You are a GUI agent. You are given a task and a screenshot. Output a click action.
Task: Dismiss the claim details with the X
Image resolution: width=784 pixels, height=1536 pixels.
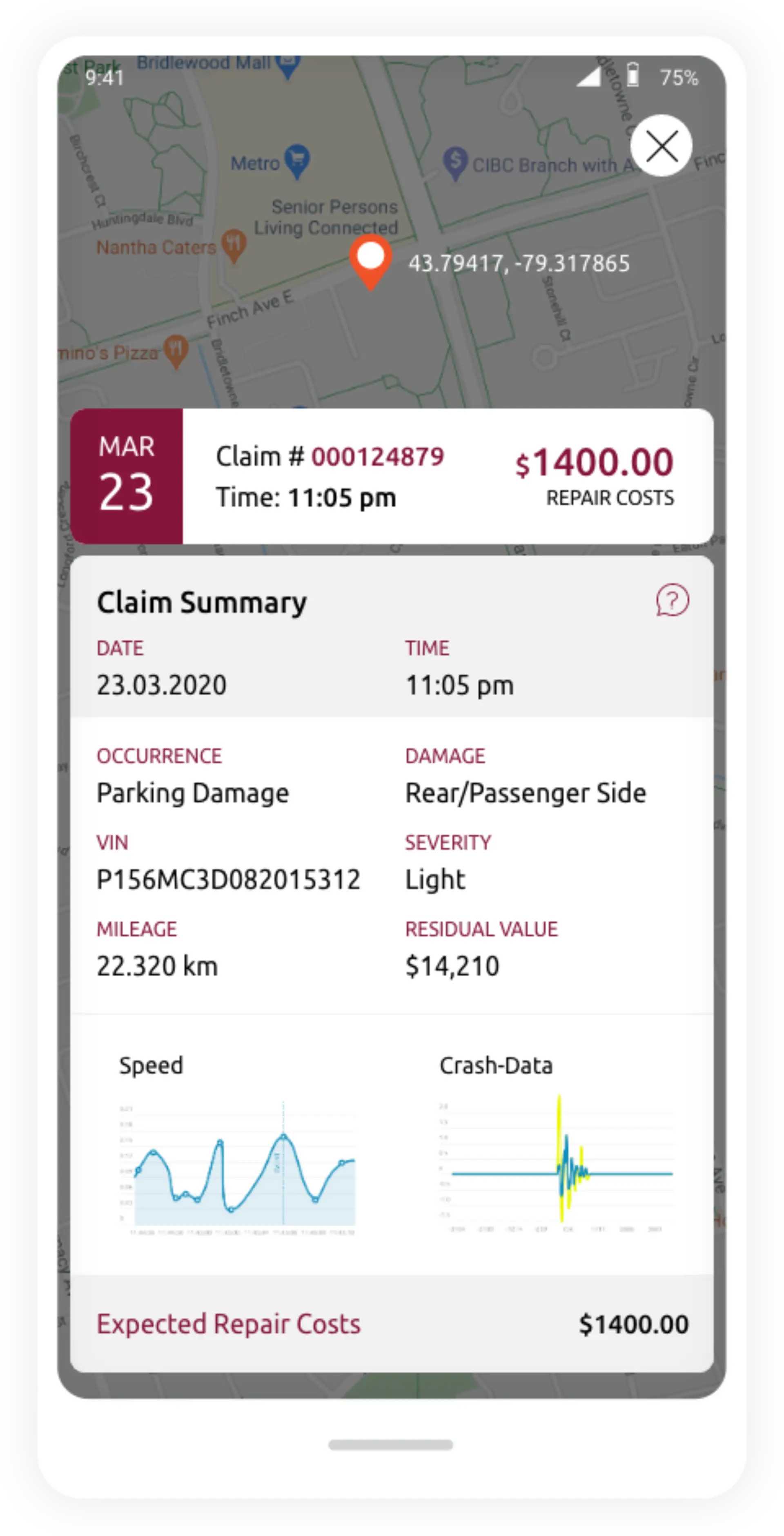661,147
